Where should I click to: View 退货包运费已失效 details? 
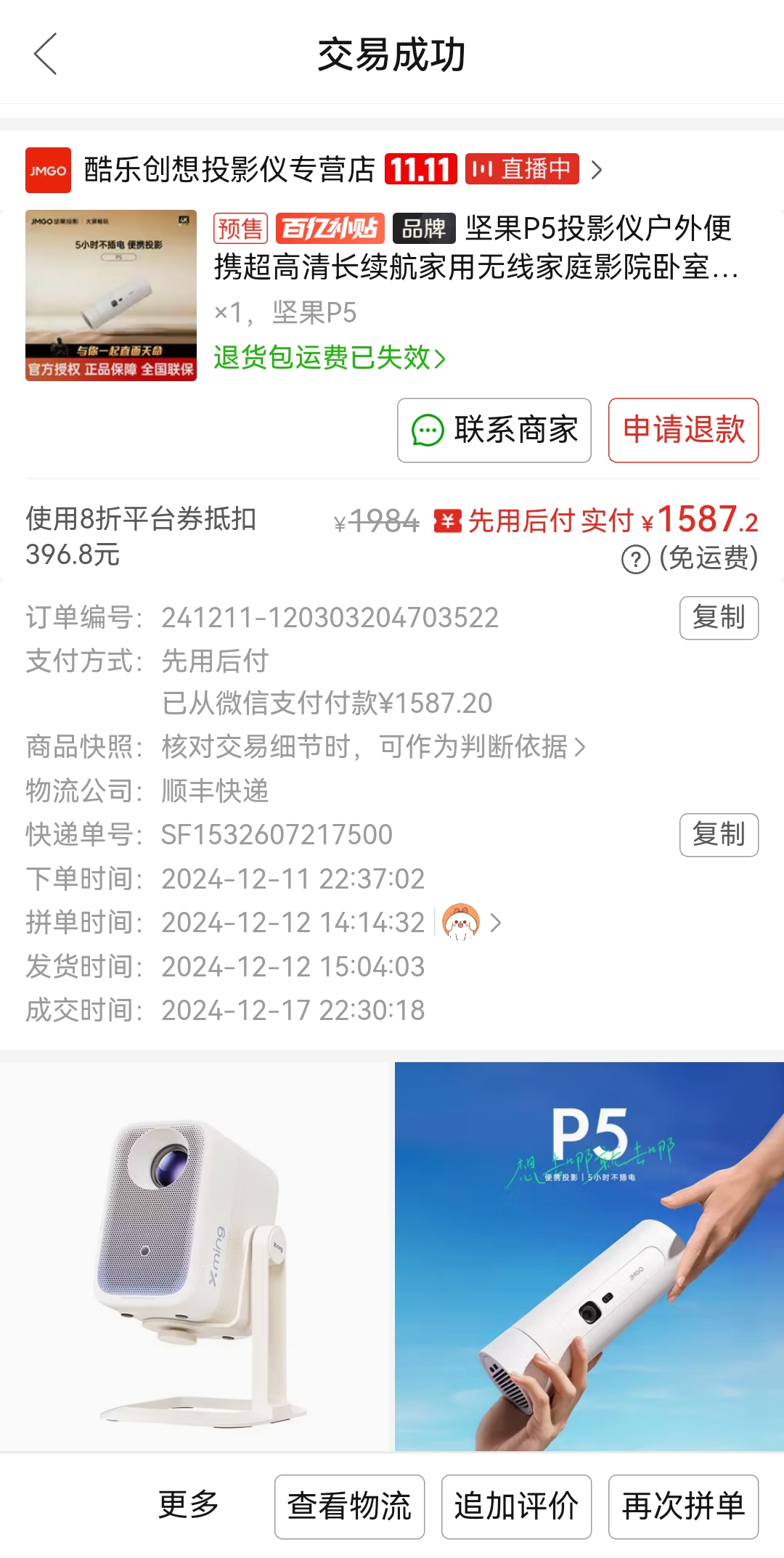329,358
